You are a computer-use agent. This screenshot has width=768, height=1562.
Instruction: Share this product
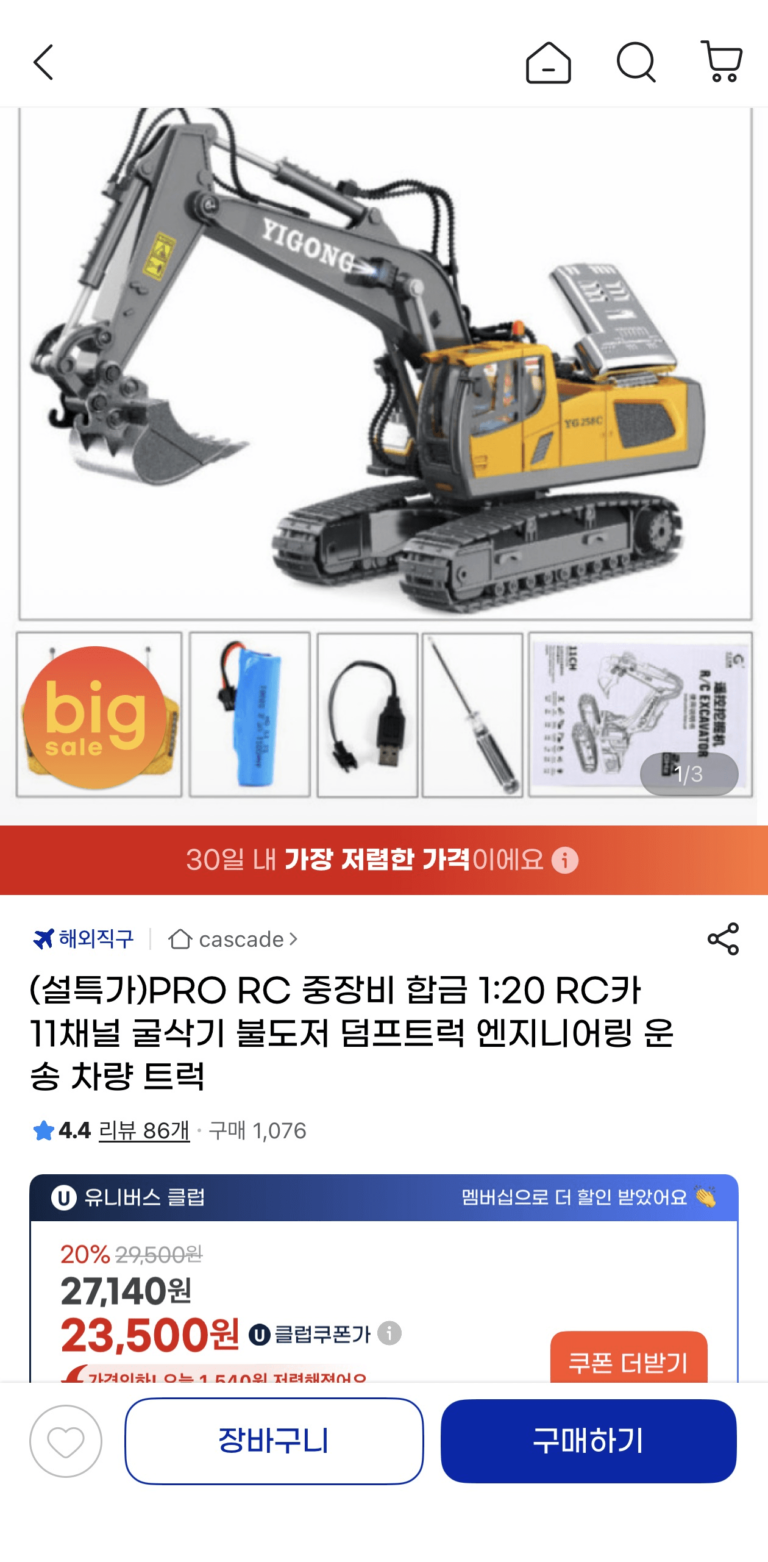[x=722, y=939]
